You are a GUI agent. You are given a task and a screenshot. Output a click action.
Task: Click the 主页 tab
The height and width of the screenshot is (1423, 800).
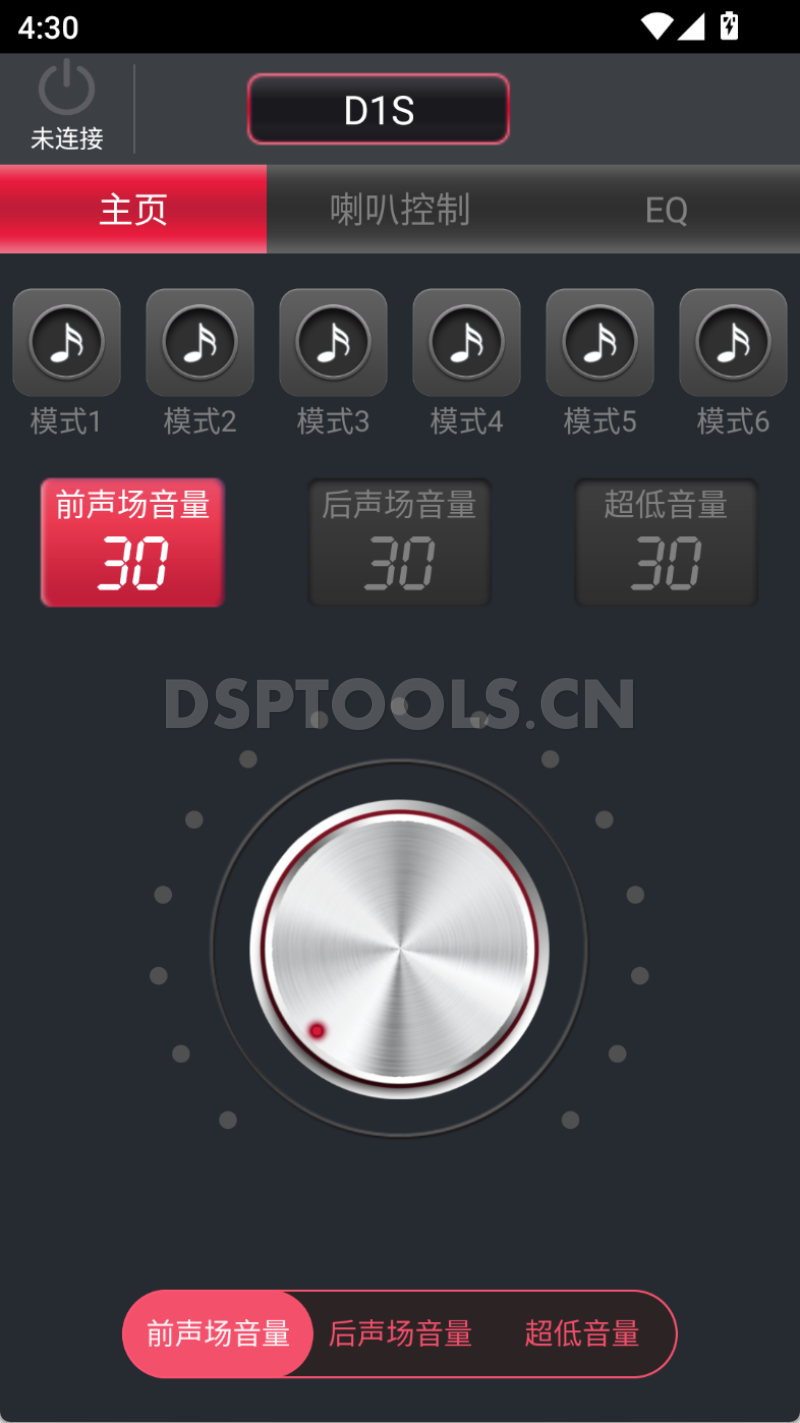pos(133,209)
